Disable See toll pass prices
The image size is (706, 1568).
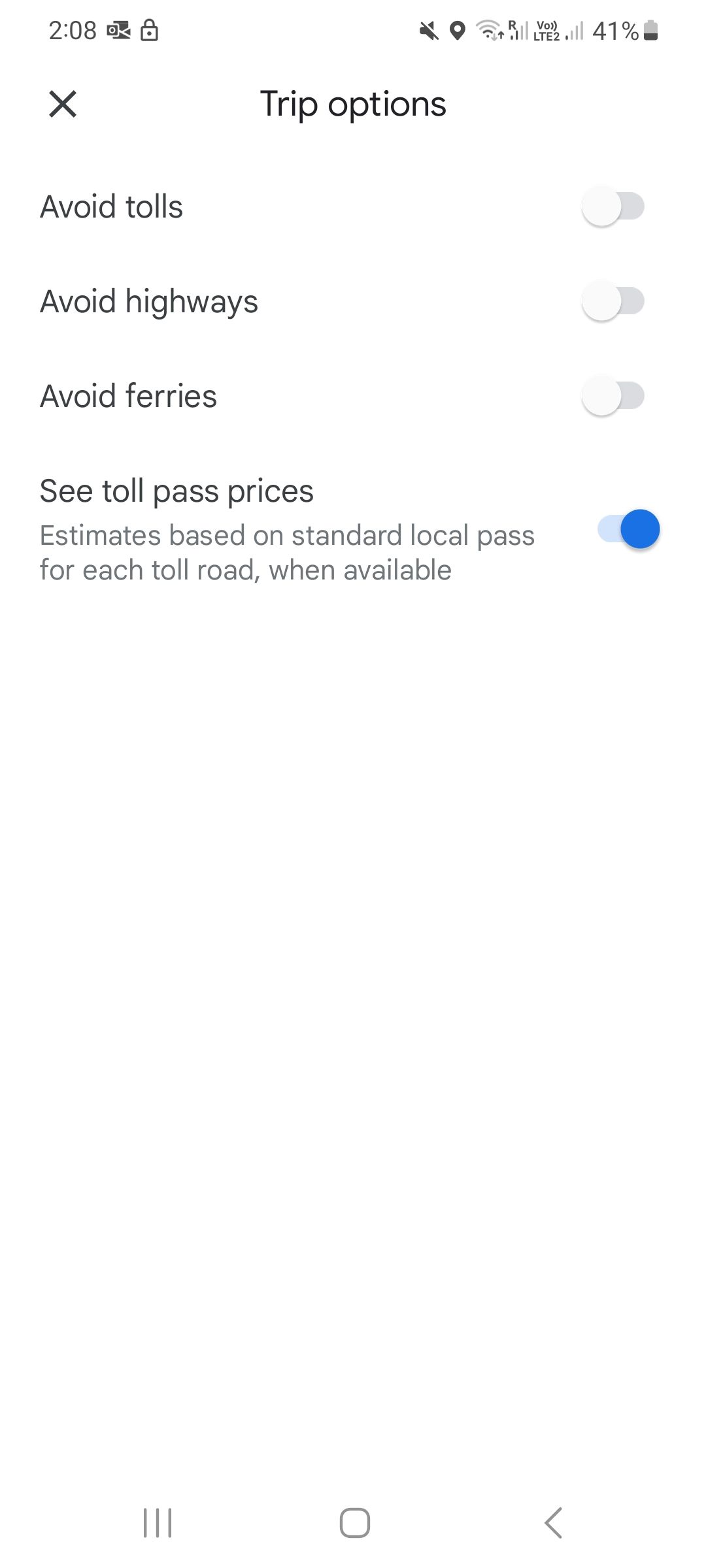click(x=630, y=529)
